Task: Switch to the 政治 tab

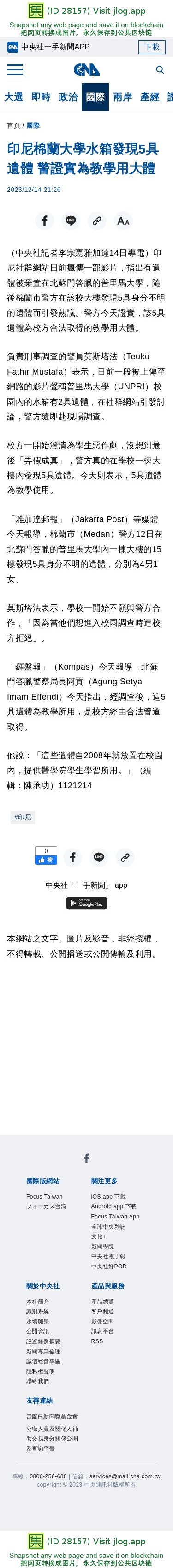Action: (68, 98)
